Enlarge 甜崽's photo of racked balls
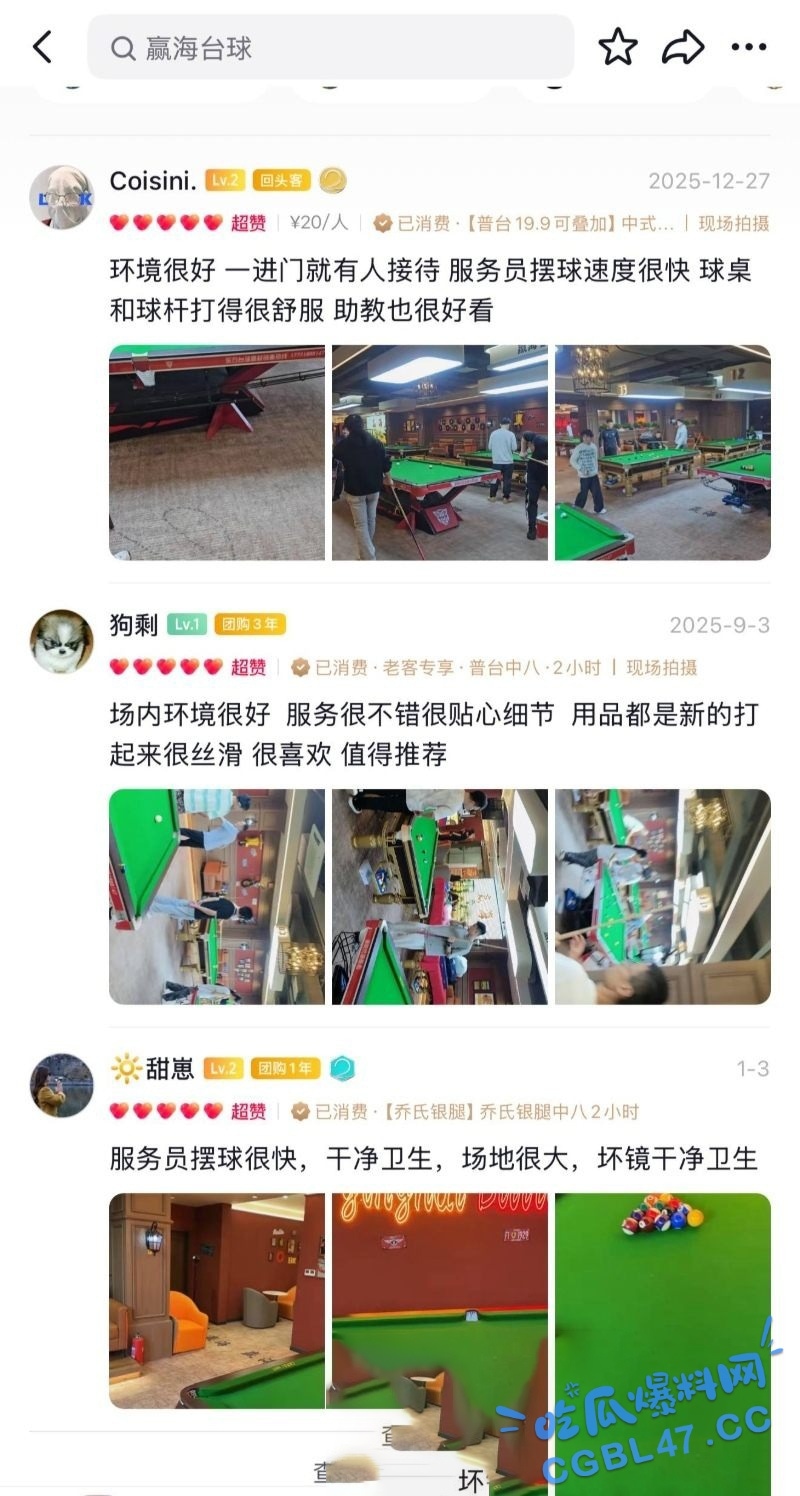The width and height of the screenshot is (800, 1496). tap(663, 1300)
